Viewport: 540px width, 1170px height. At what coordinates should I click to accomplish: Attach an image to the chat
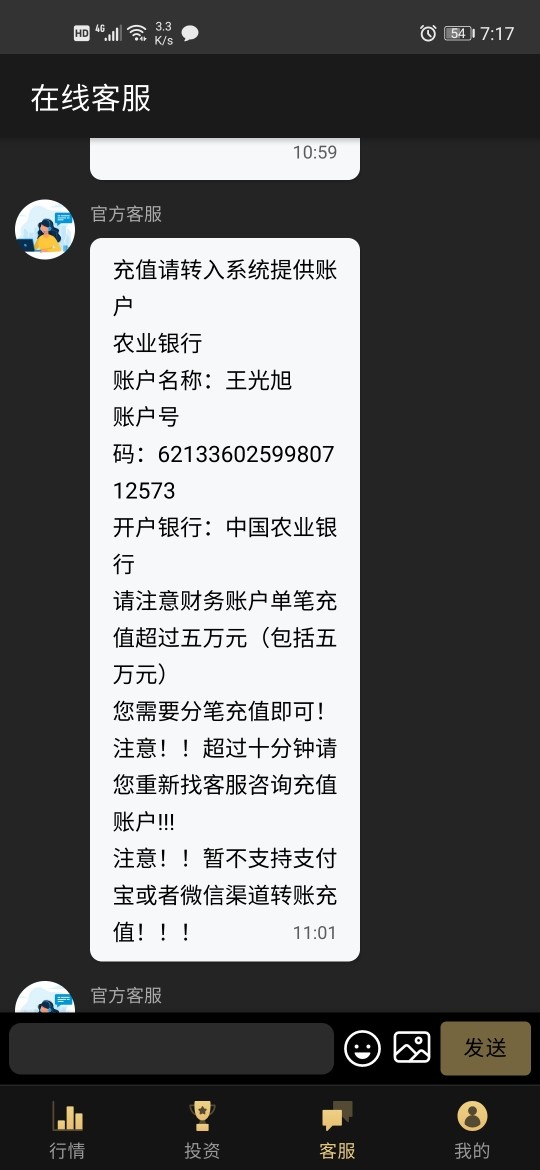(412, 1047)
